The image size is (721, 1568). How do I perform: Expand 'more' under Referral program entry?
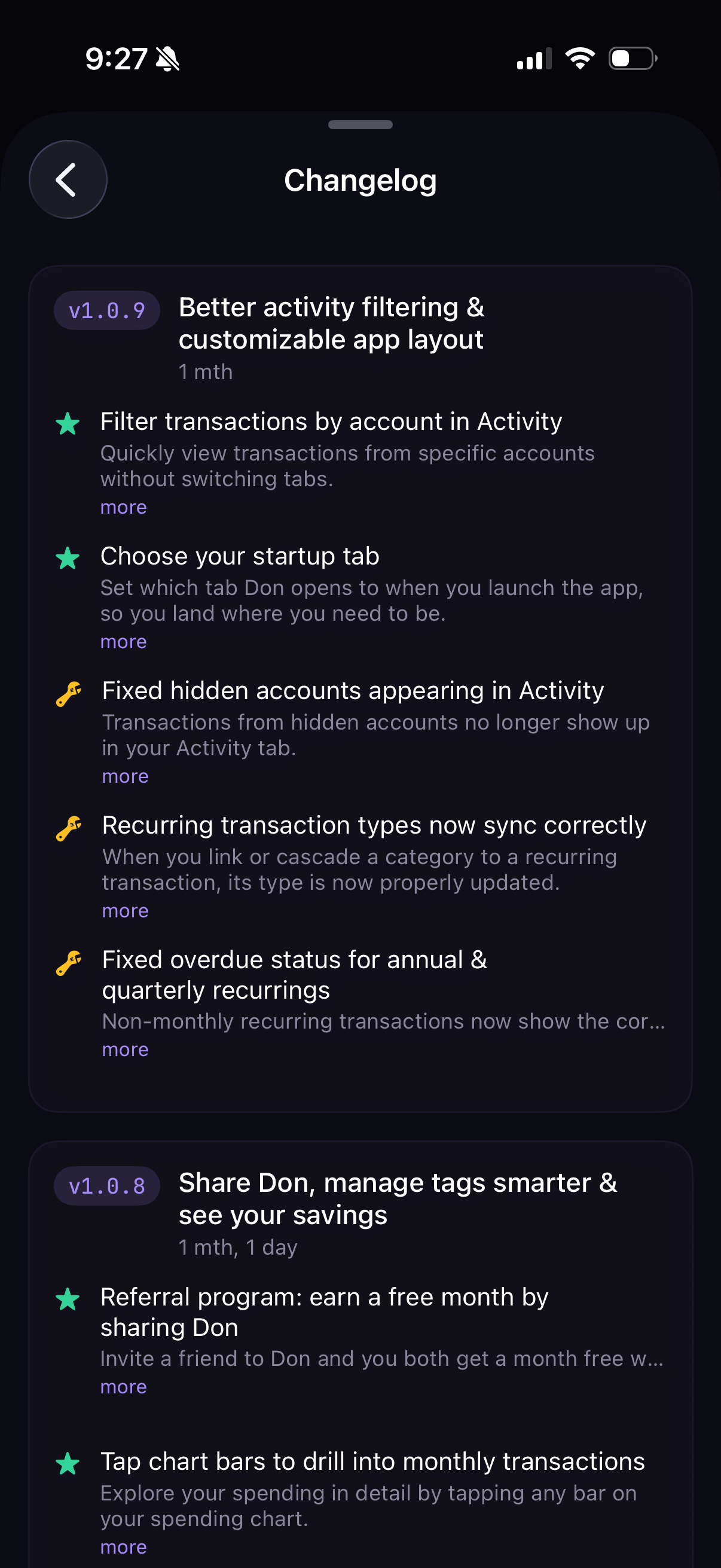[x=124, y=1387]
